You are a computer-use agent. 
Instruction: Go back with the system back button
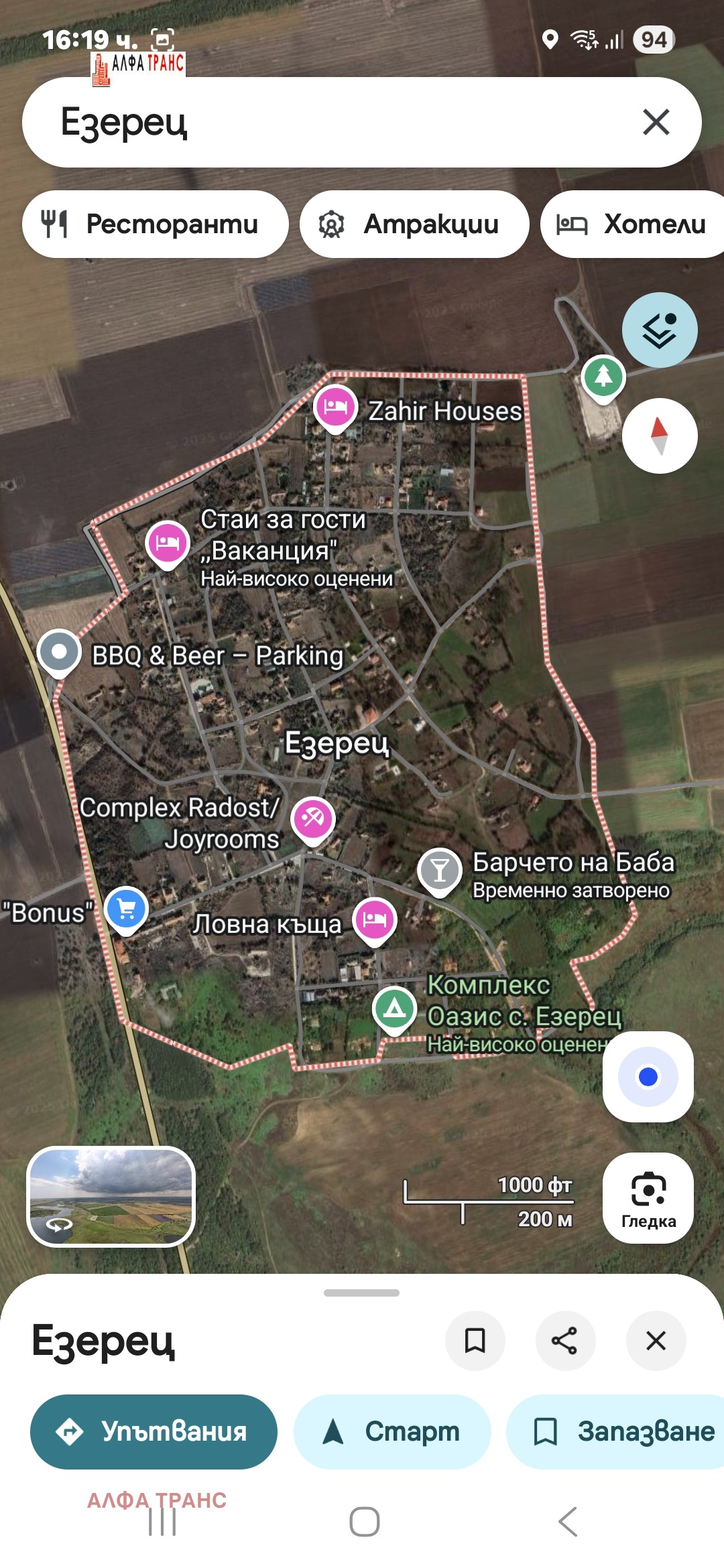click(x=567, y=1522)
